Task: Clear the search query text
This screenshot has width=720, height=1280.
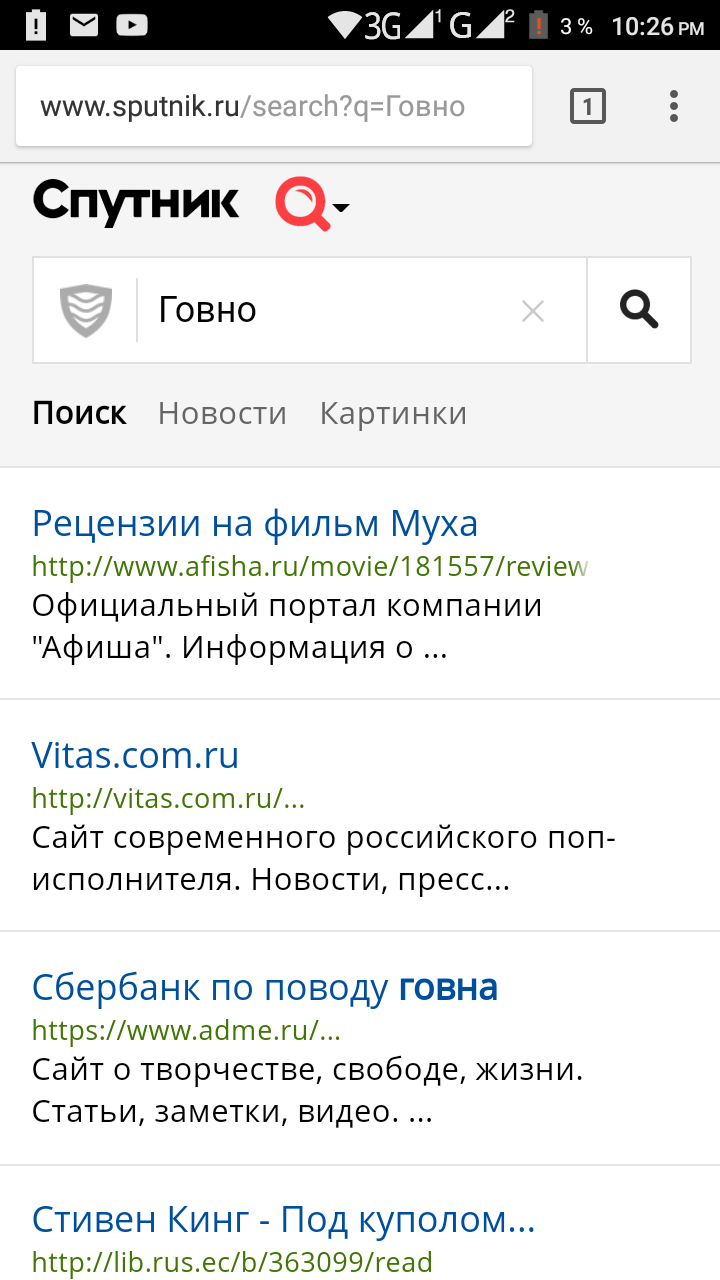Action: 533,311
